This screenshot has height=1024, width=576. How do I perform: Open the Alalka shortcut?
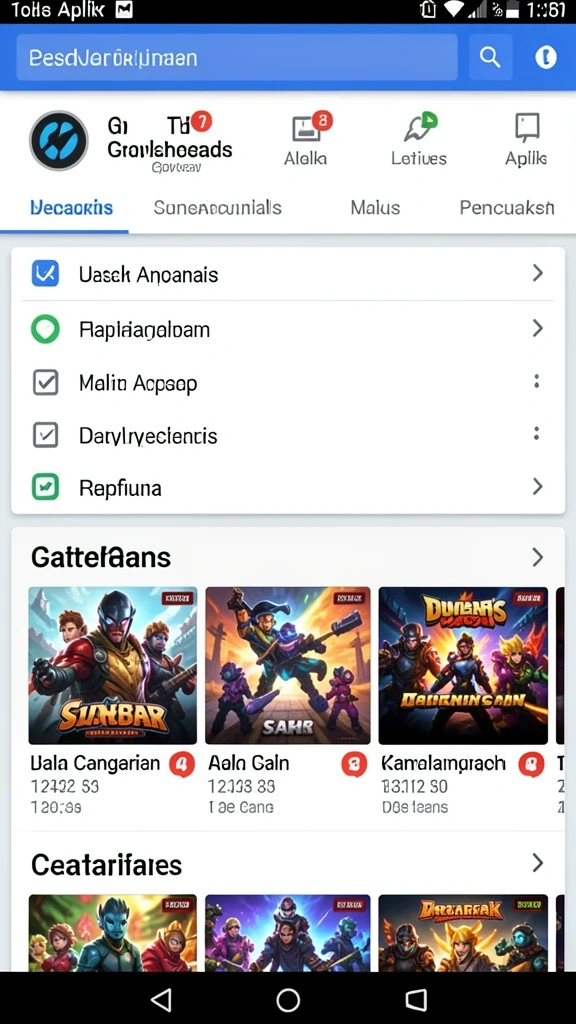tap(306, 139)
